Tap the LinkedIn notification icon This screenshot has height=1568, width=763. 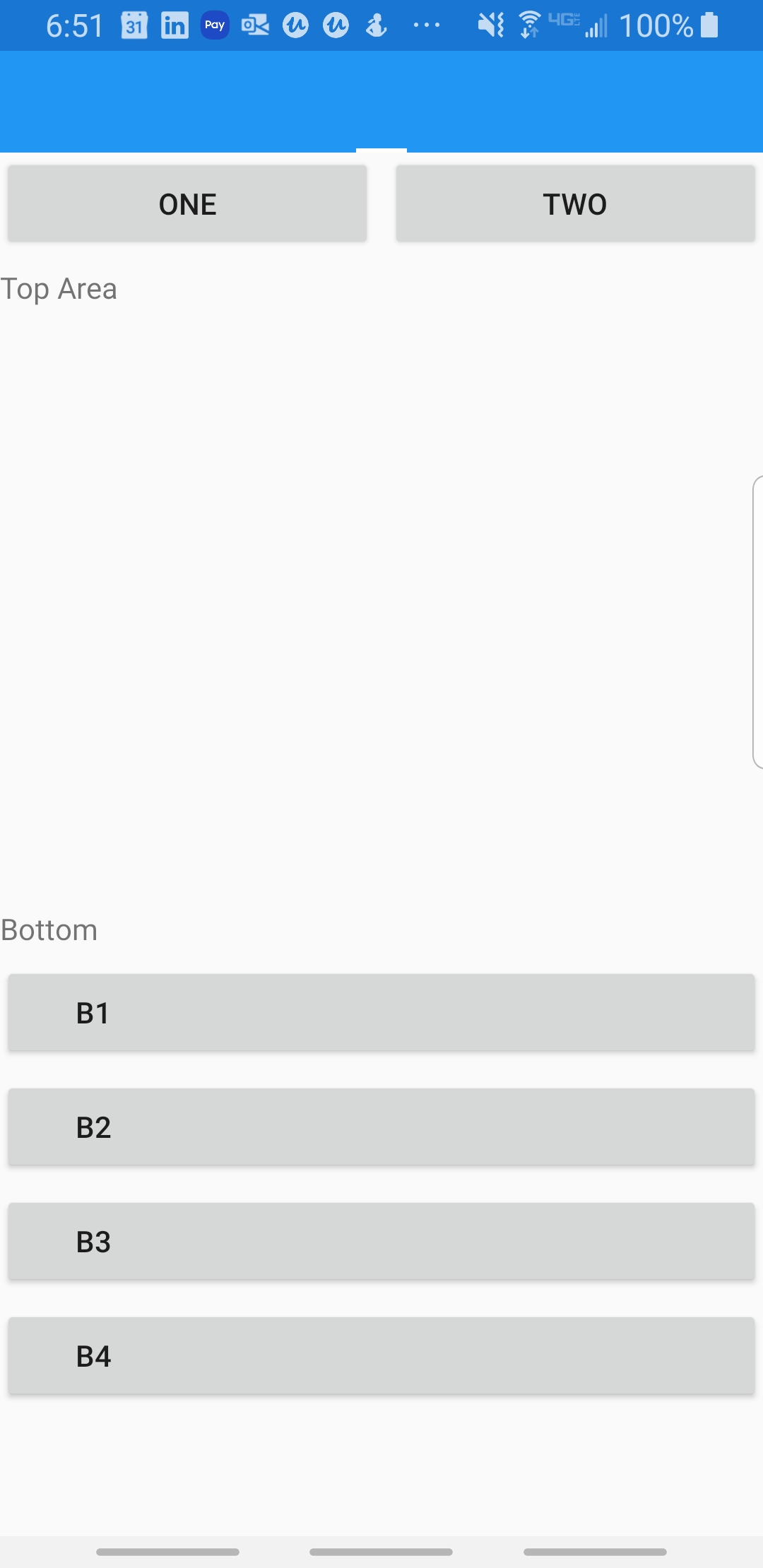(174, 25)
